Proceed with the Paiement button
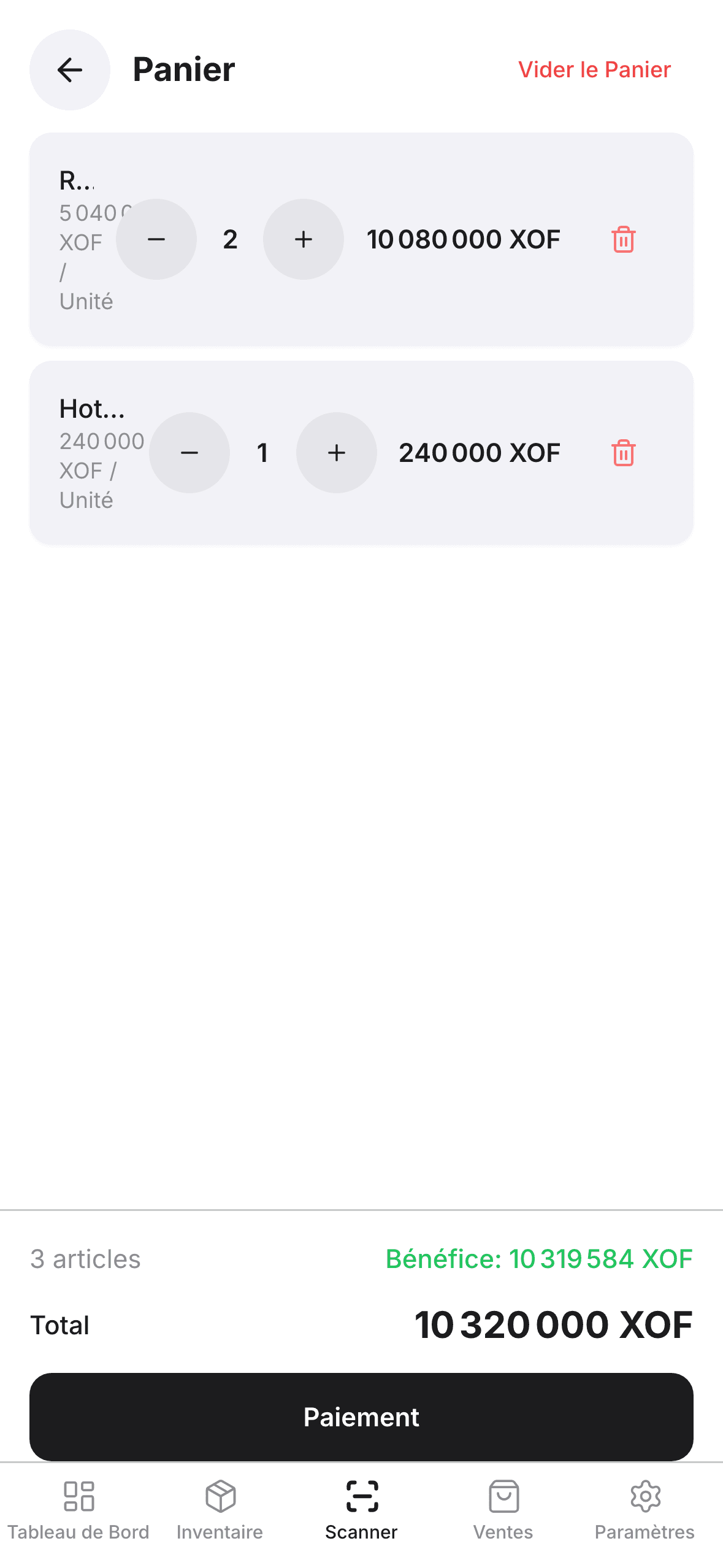This screenshot has height=1568, width=723. [361, 1416]
